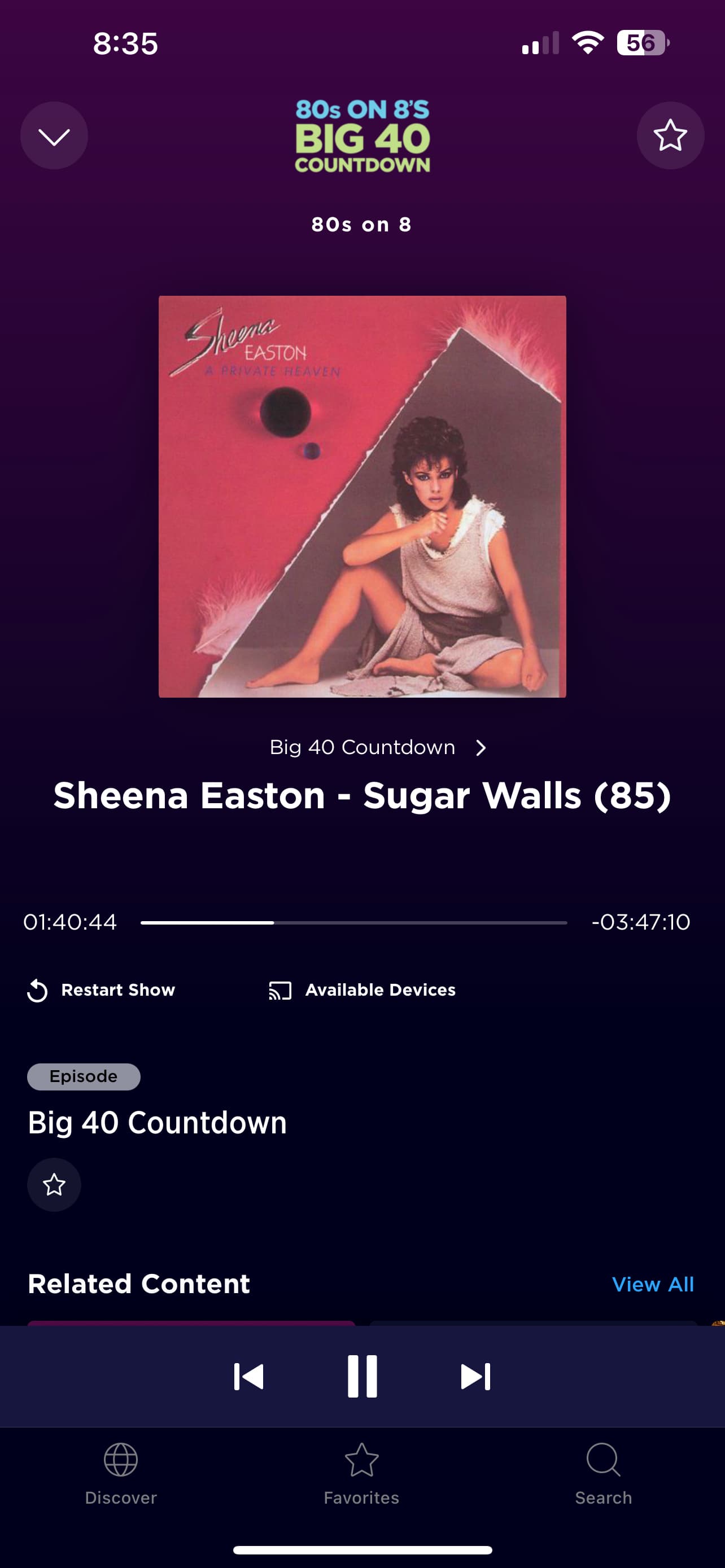Skip to the next track
The height and width of the screenshot is (1568, 725).
coord(475,1377)
